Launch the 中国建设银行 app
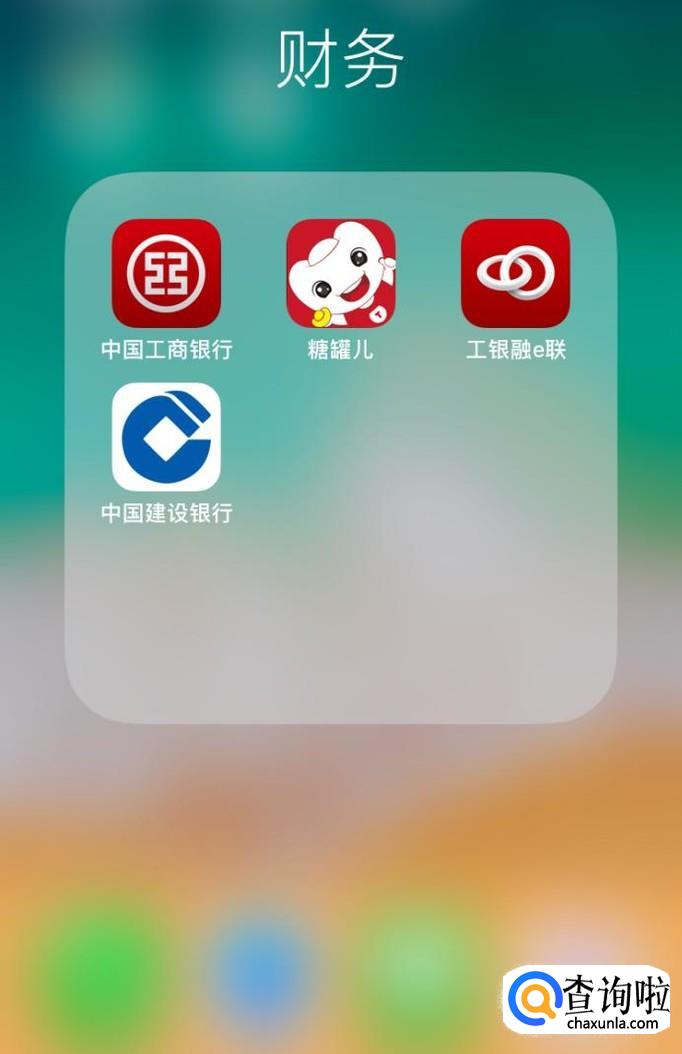Viewport: 682px width, 1054px height. pyautogui.click(x=166, y=437)
